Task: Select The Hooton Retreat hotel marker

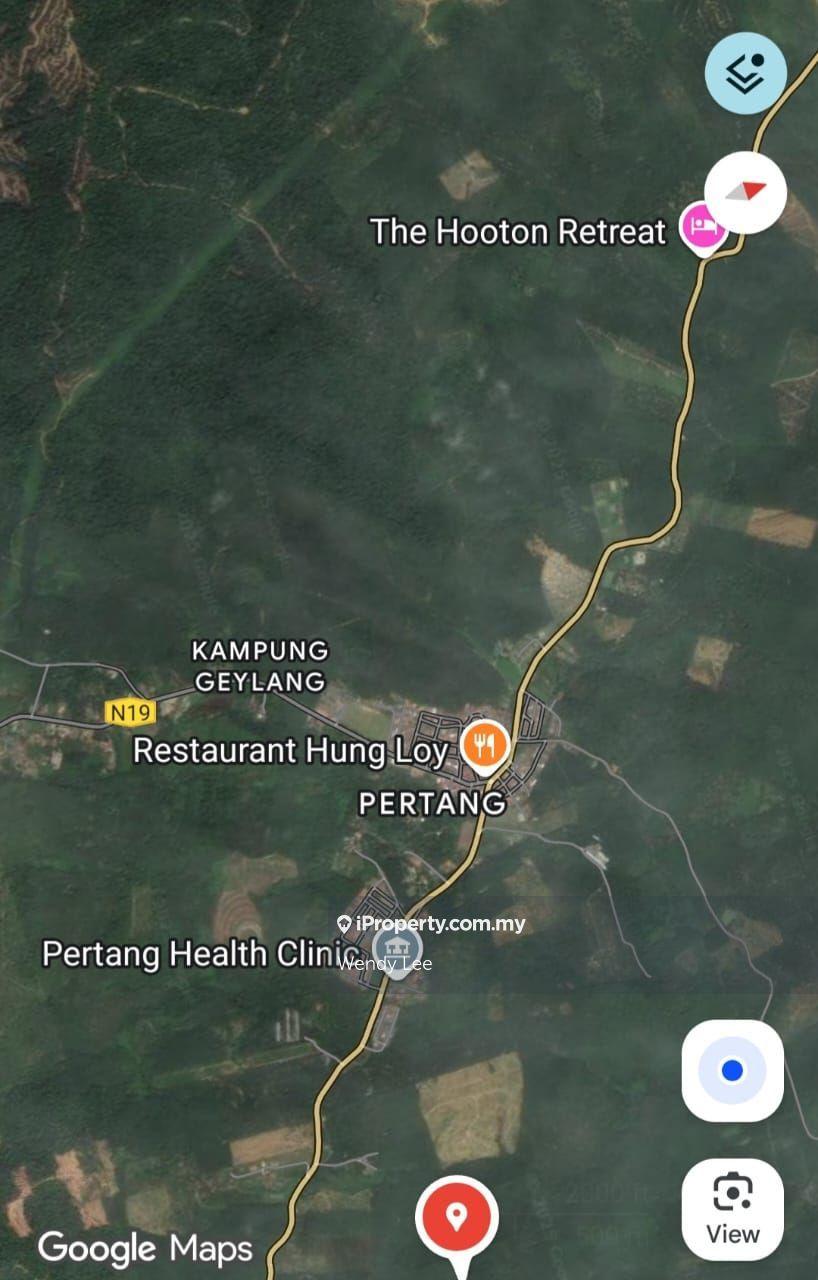Action: point(702,226)
